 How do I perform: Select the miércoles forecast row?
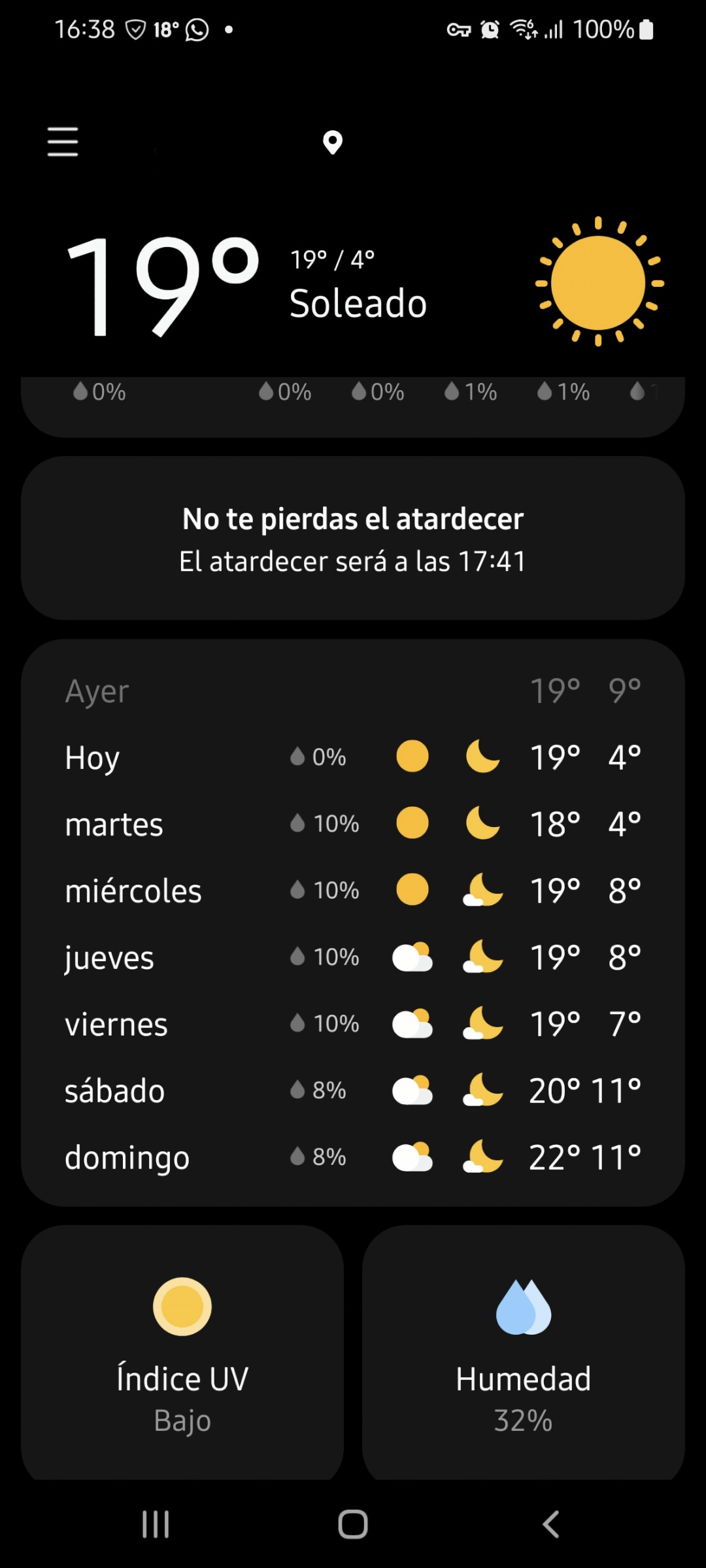353,890
